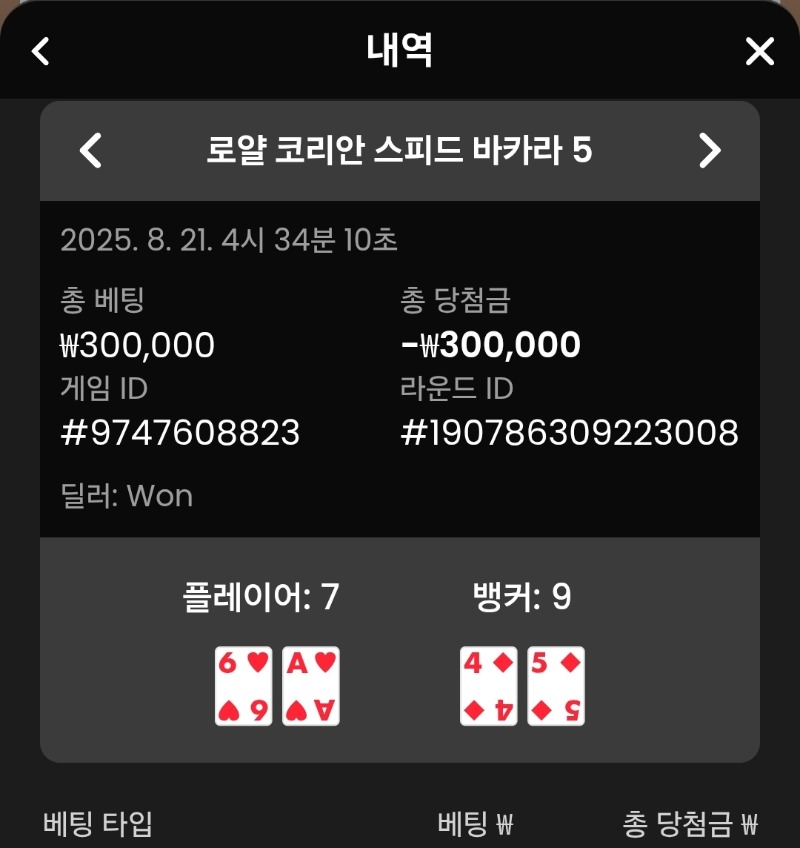Screen dimensions: 800x848
Task: Close the 내역 history panel
Action: coord(760,51)
